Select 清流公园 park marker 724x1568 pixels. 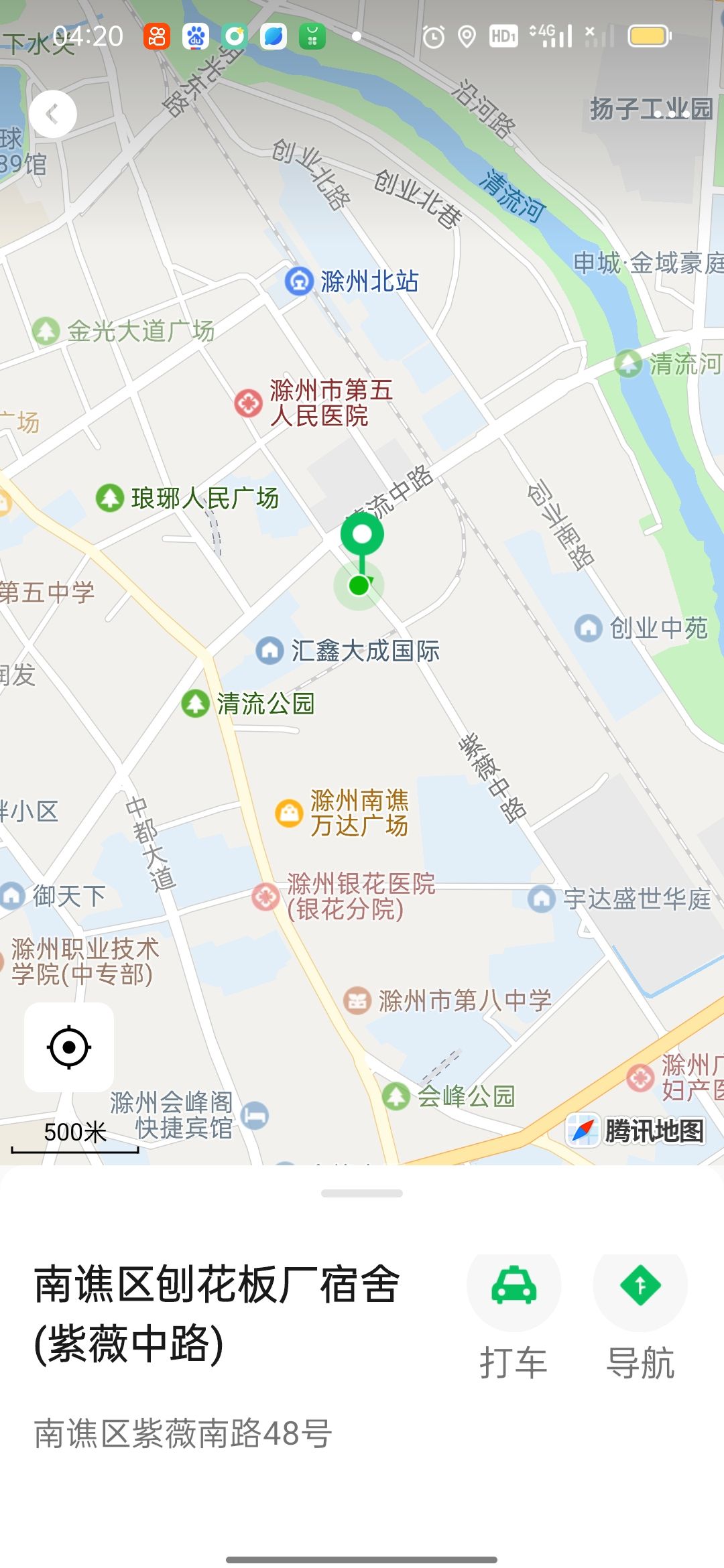[x=196, y=704]
